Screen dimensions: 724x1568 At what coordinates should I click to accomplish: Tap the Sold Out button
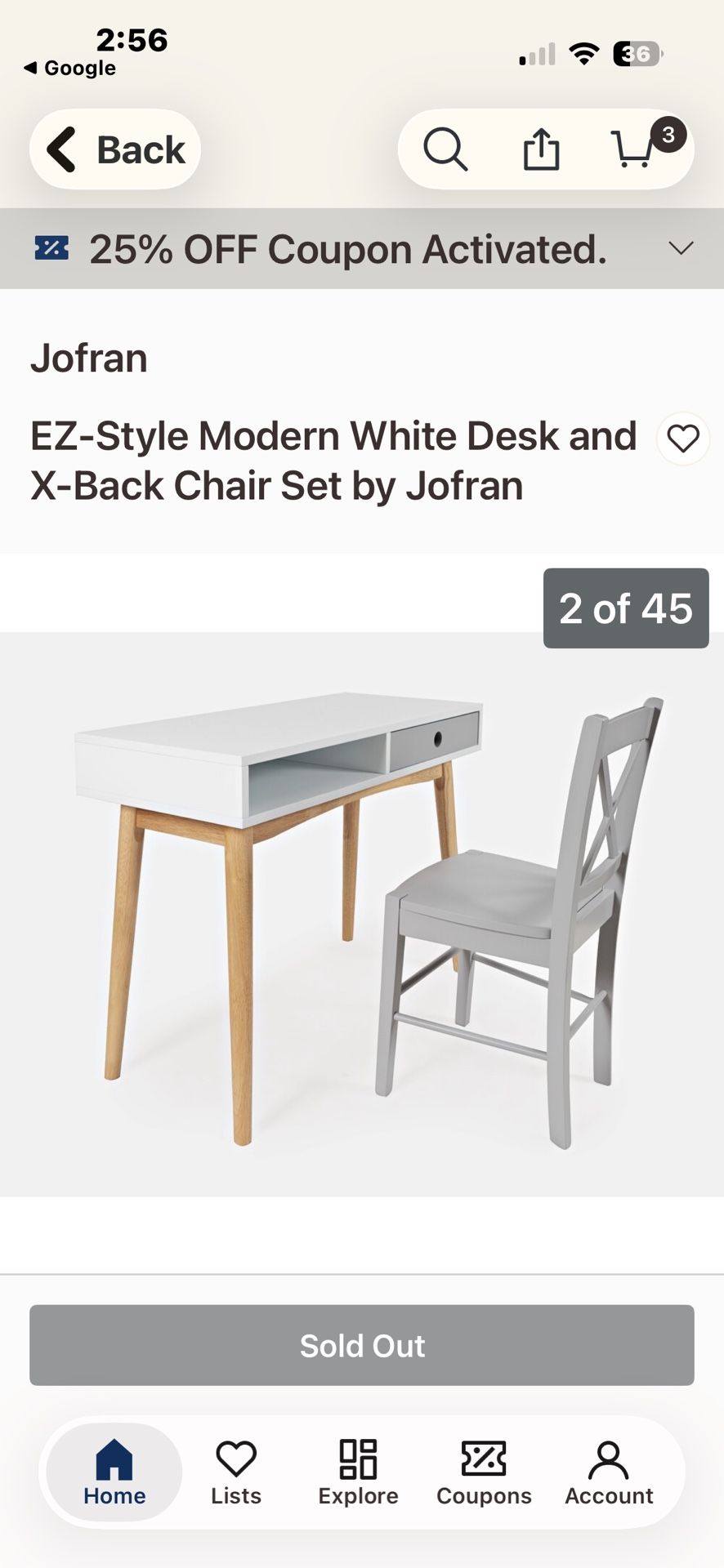[361, 1345]
